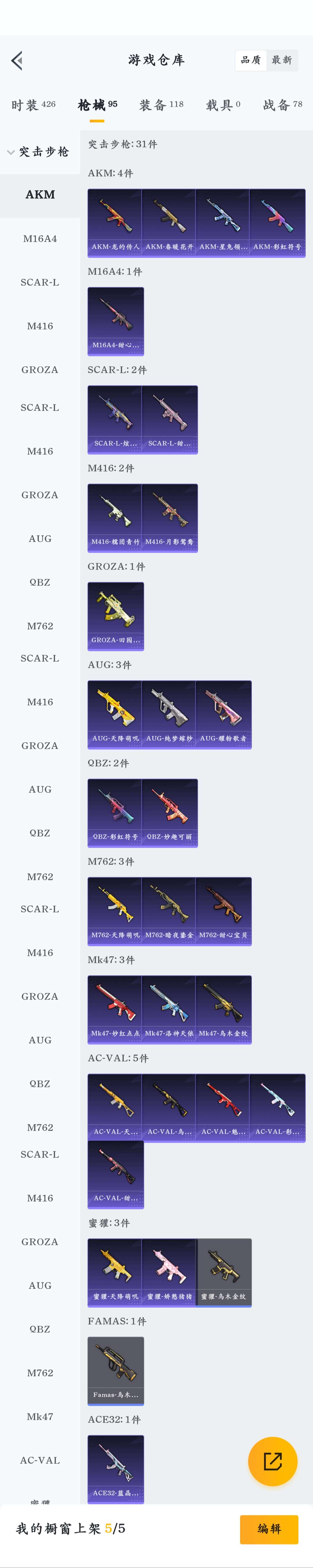Open the AKM-龙的传人 skin
The width and height of the screenshot is (313, 1568).
click(115, 222)
